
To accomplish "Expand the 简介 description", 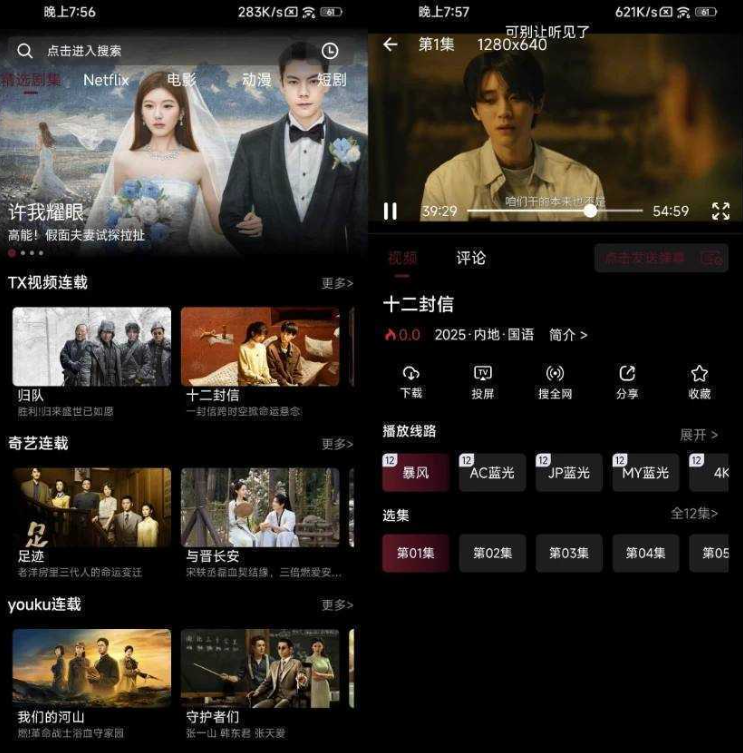I will pyautogui.click(x=568, y=335).
